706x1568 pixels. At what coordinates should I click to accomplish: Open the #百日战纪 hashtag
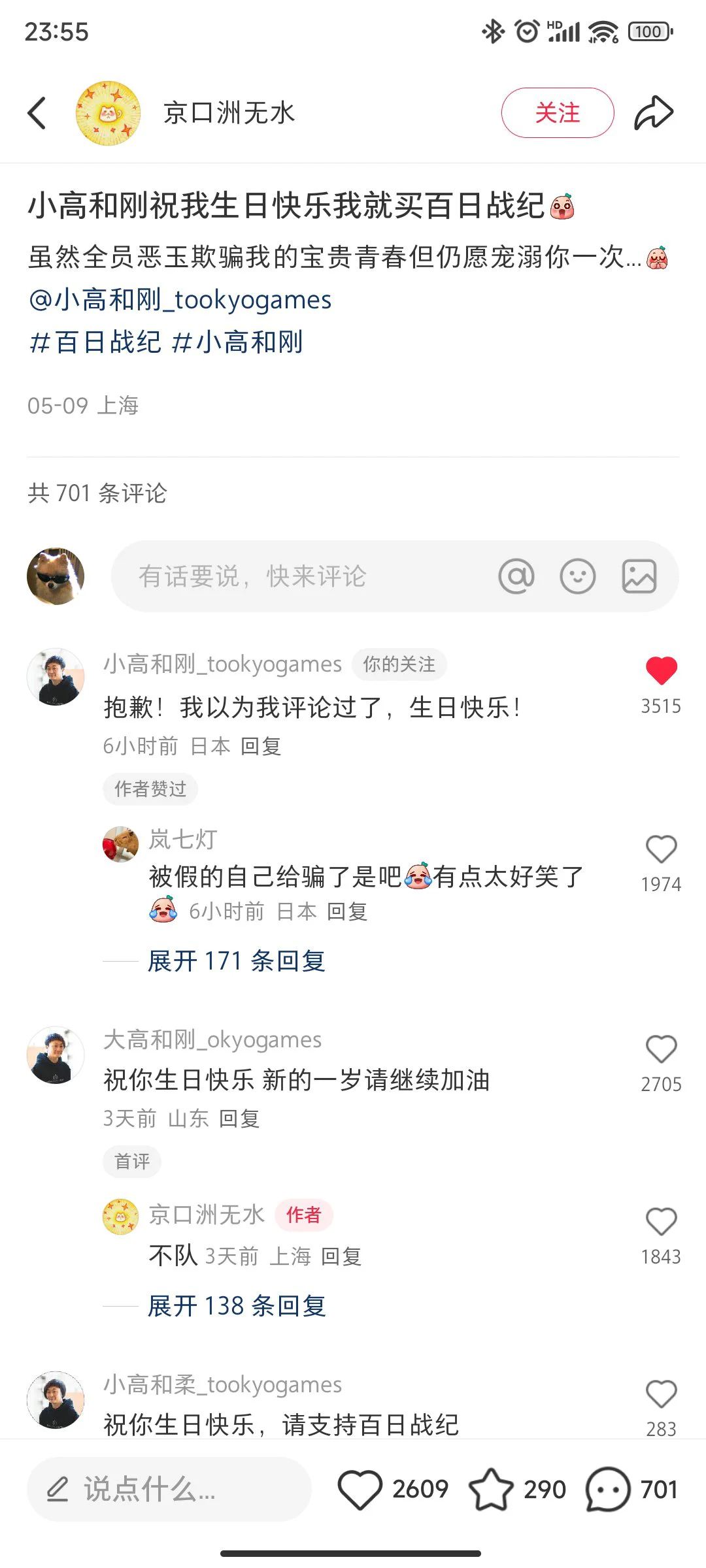pos(95,342)
